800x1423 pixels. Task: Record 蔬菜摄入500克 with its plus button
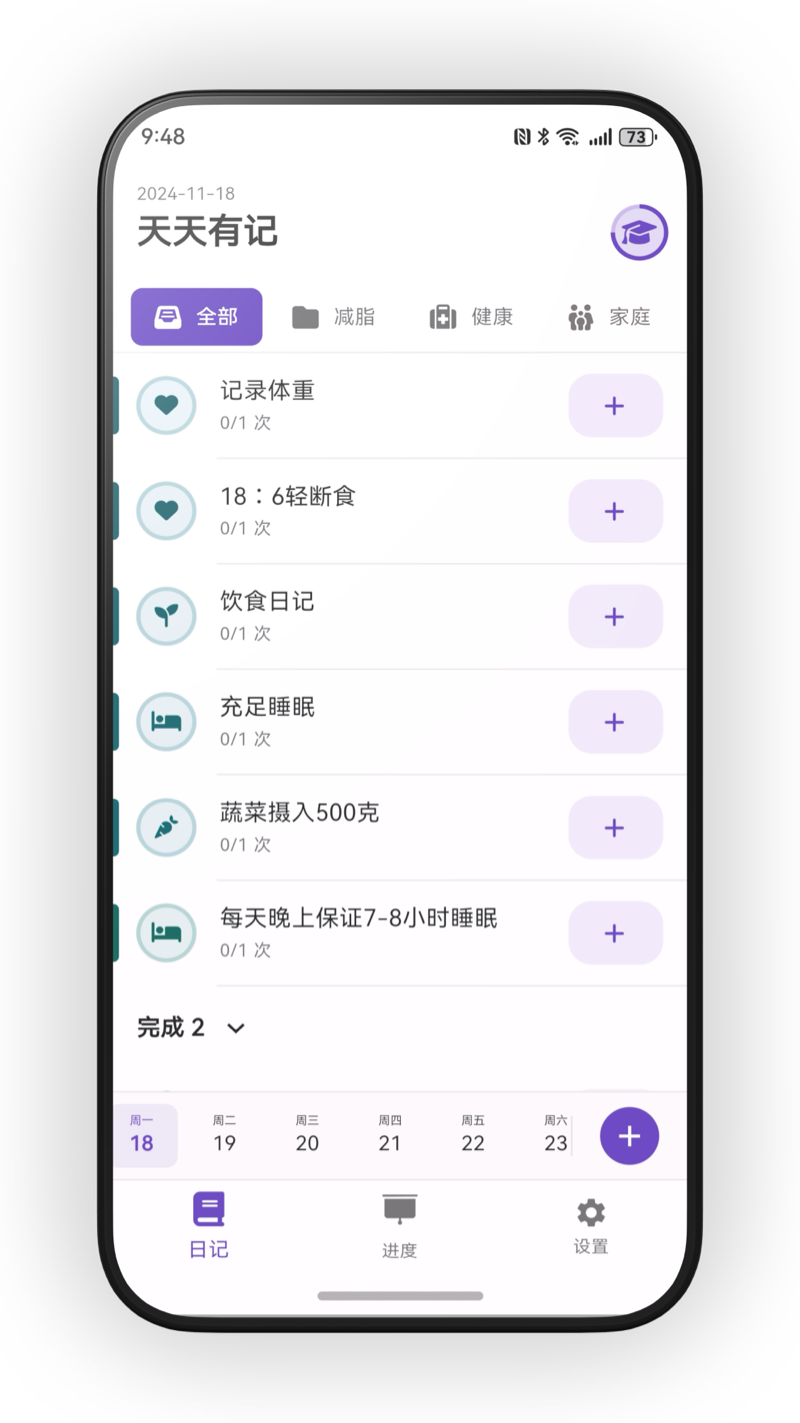coord(615,828)
